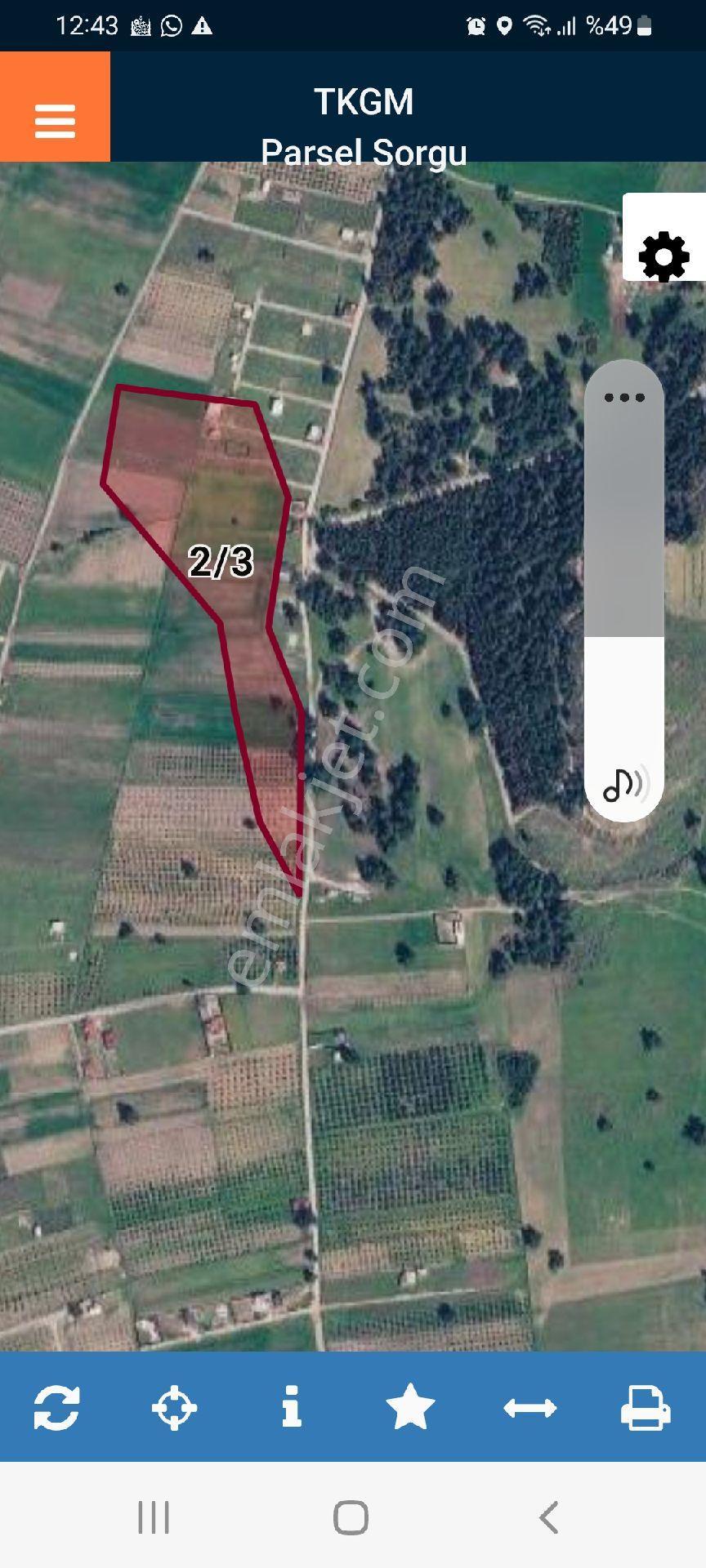
Task: Refresh the parcel query
Action: tap(57, 1408)
